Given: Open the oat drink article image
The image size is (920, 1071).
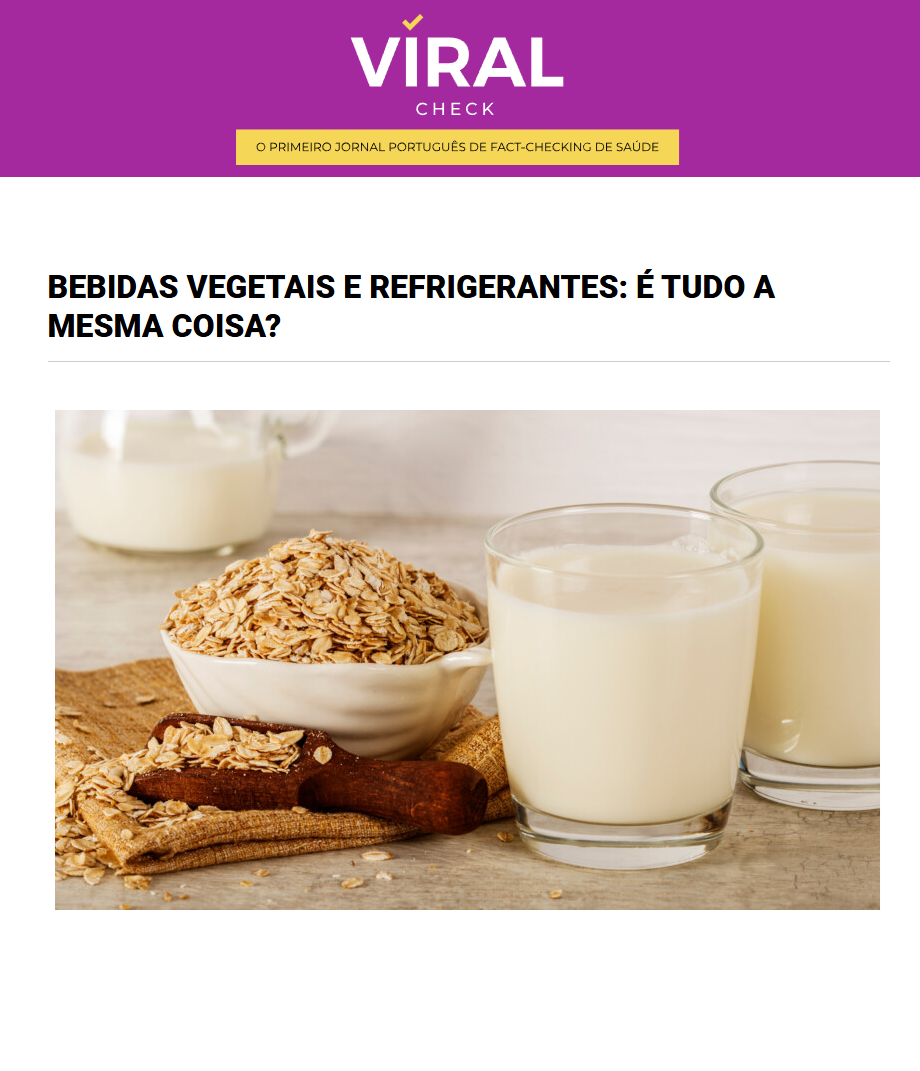Looking at the screenshot, I should (x=467, y=659).
